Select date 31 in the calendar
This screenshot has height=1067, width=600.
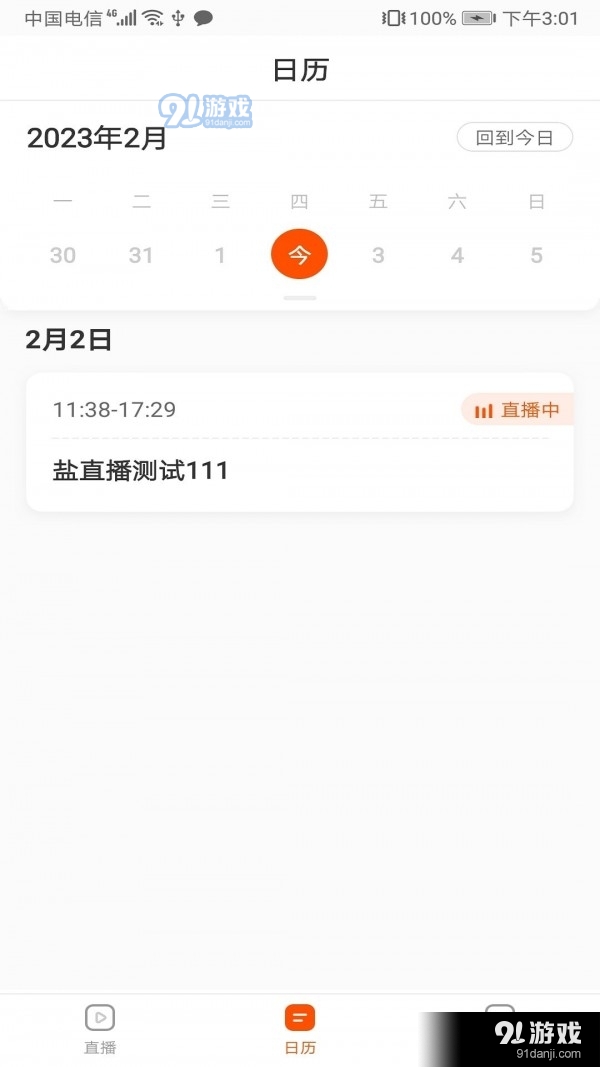pyautogui.click(x=141, y=255)
